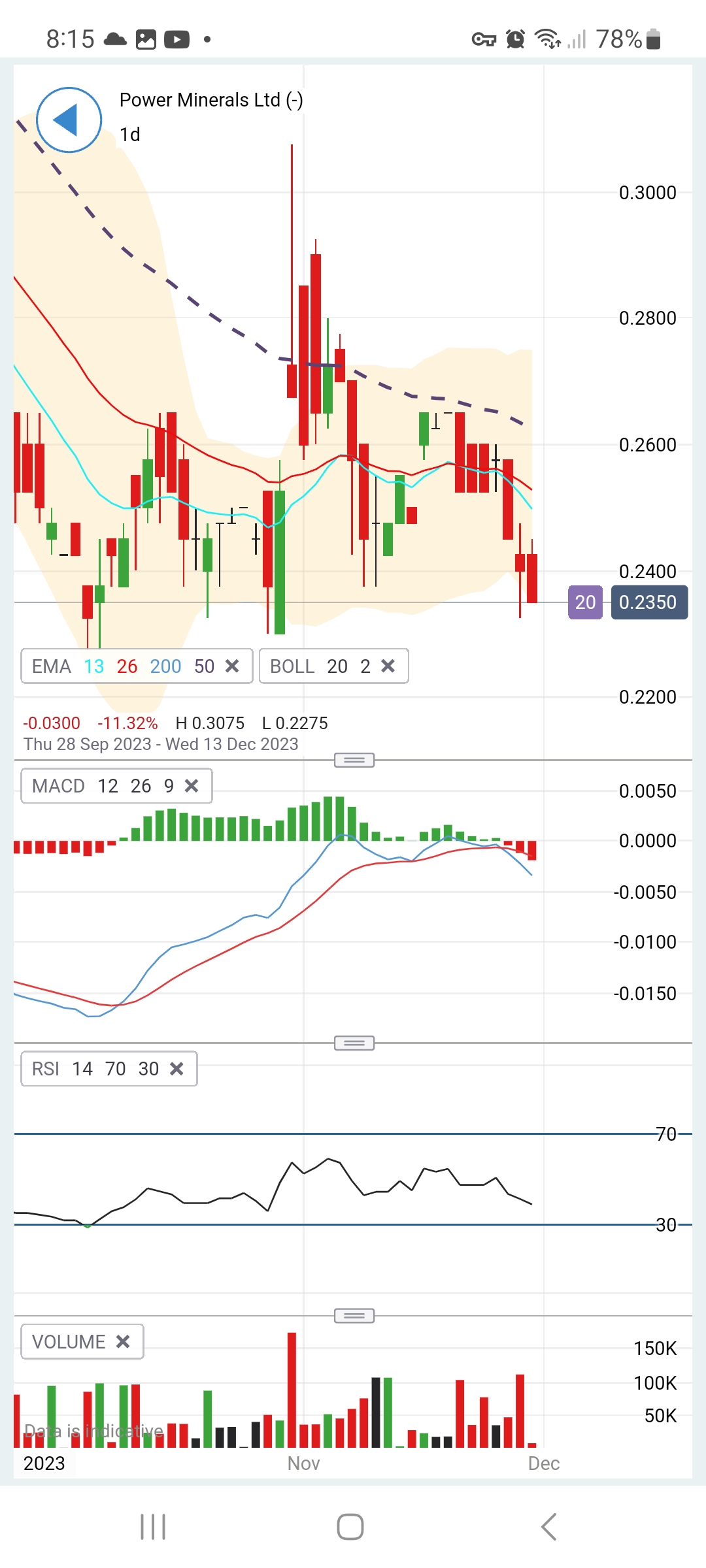
Task: Remove the MACD 12 26 9 indicator
Action: (x=192, y=785)
